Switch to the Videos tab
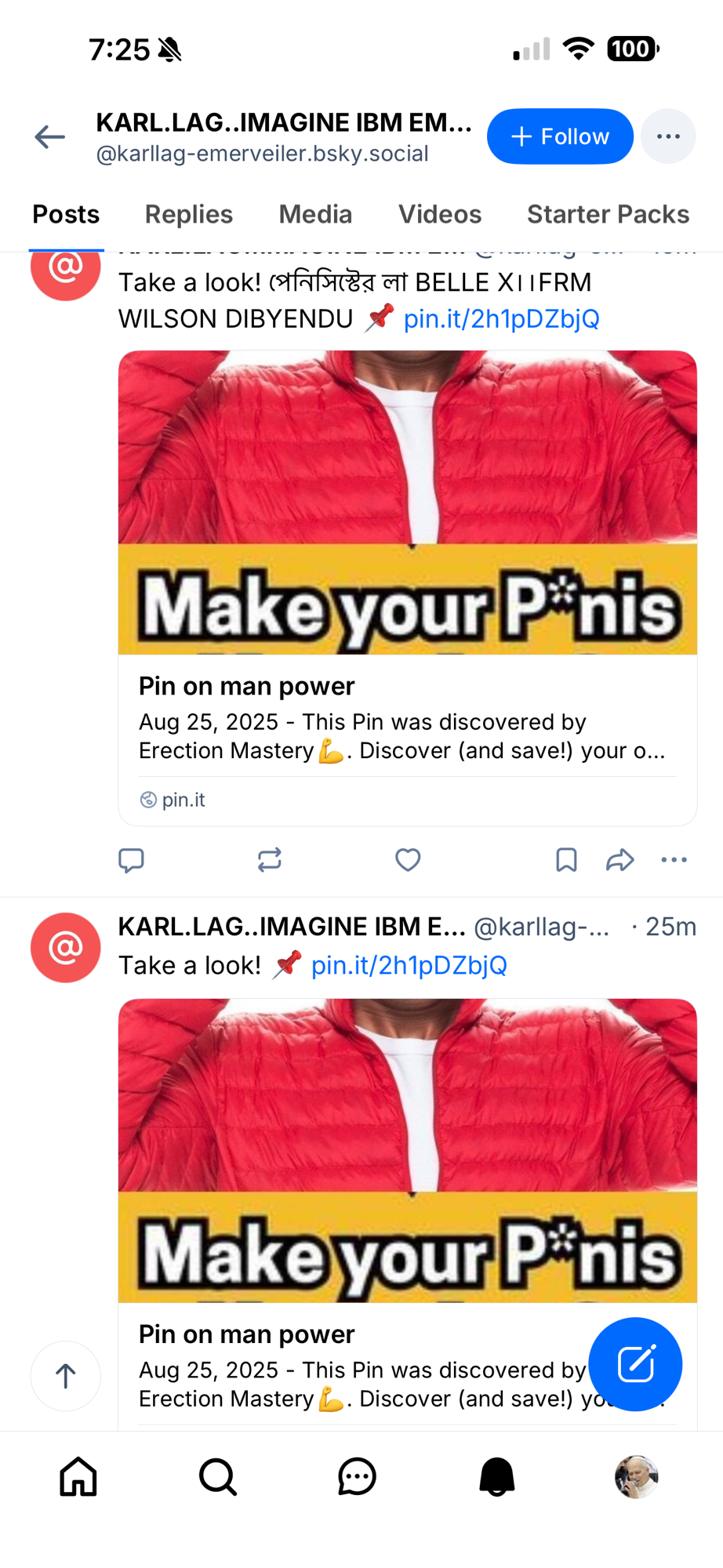 pyautogui.click(x=439, y=214)
